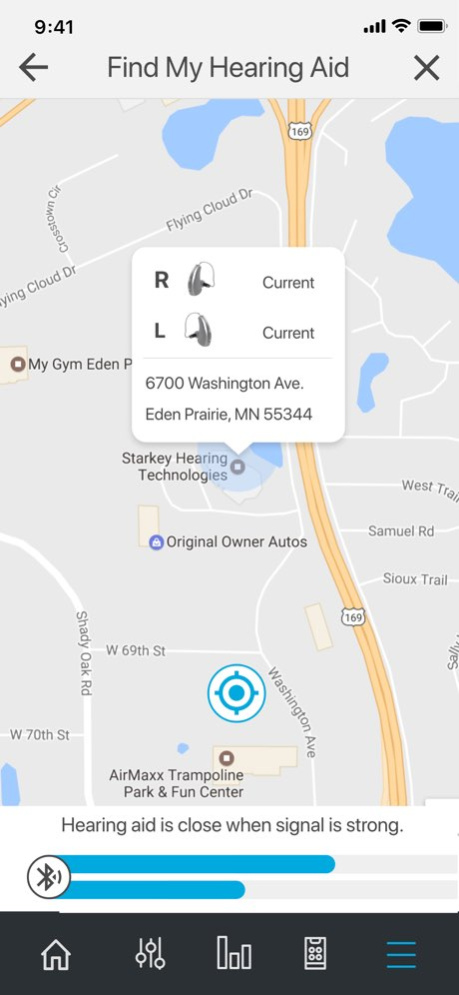The width and height of the screenshot is (459, 995).
Task: Tap the current location target marker
Action: point(236,693)
